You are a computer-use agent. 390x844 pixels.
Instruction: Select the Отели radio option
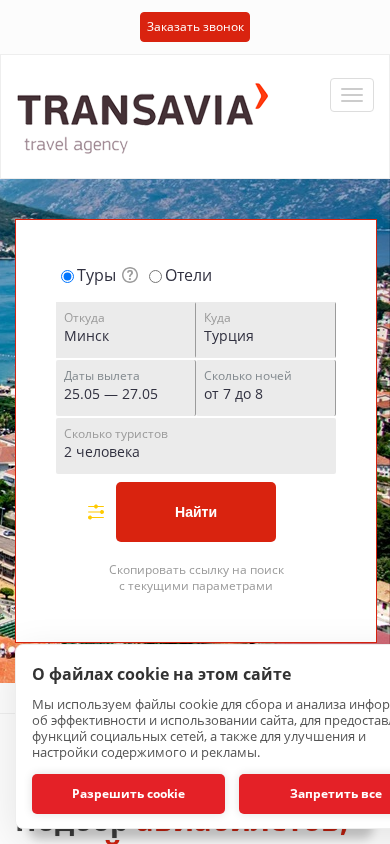click(x=155, y=277)
